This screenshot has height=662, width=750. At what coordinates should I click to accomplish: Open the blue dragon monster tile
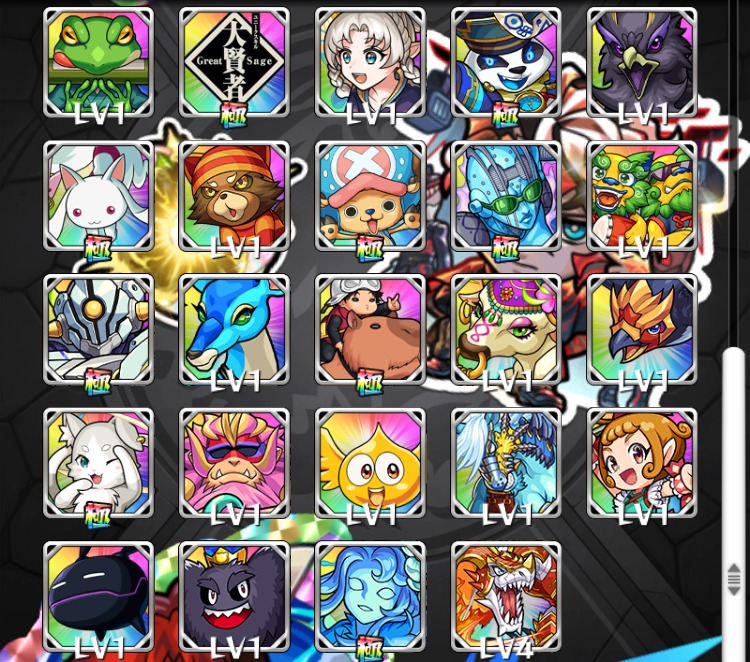click(234, 330)
